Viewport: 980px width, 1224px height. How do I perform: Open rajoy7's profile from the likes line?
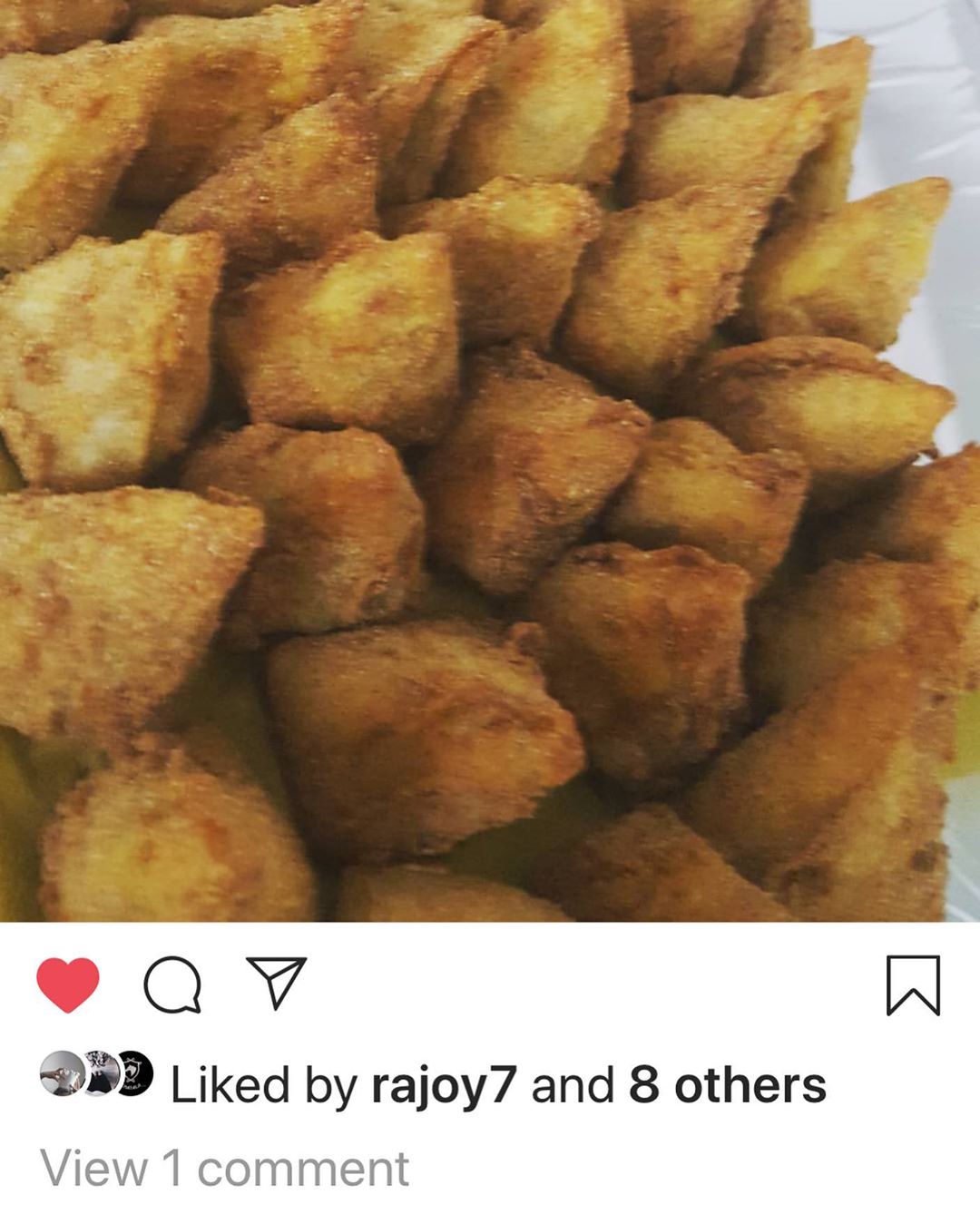coord(444,1085)
